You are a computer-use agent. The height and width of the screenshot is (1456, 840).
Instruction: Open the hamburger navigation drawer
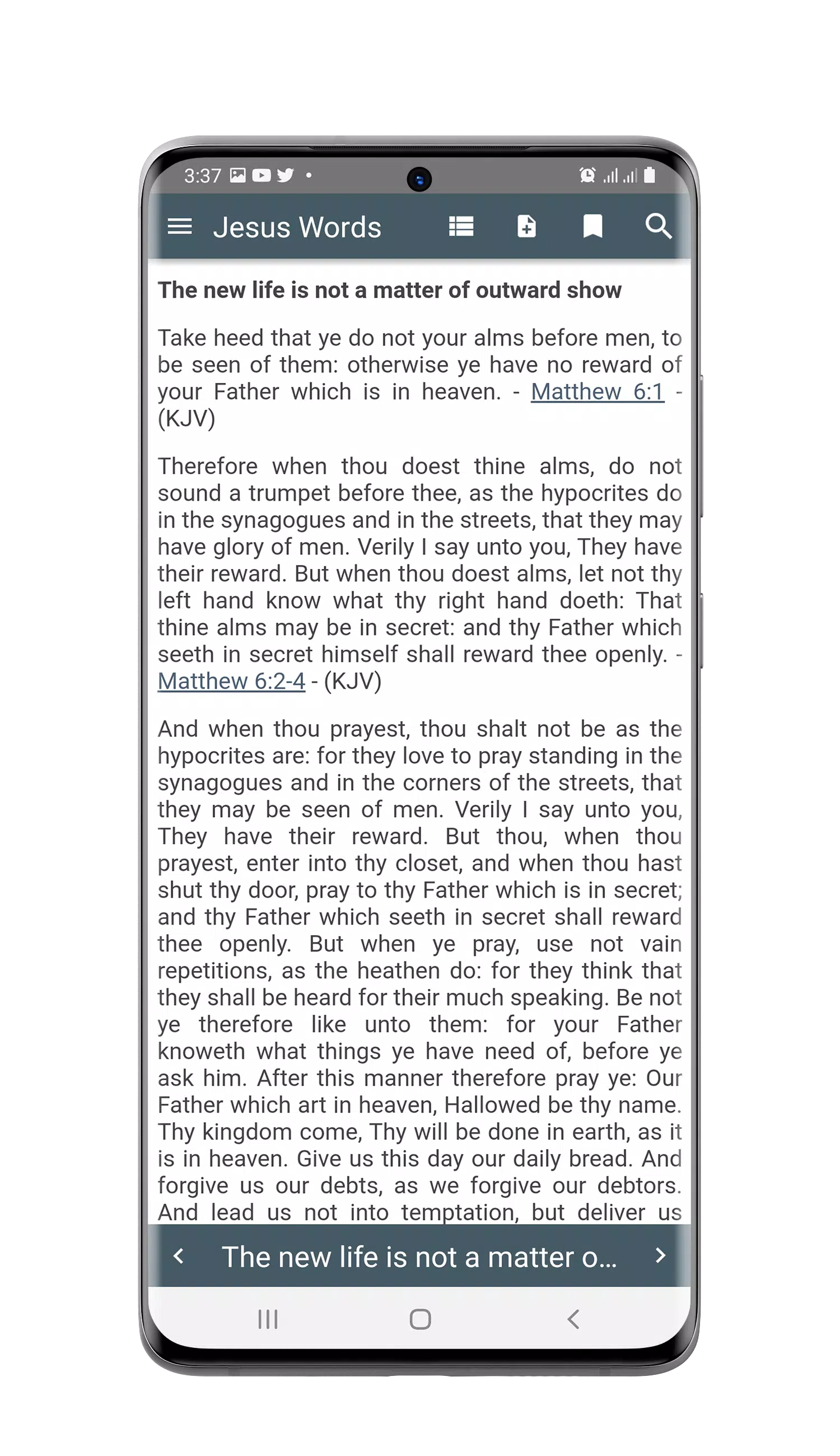pos(179,227)
